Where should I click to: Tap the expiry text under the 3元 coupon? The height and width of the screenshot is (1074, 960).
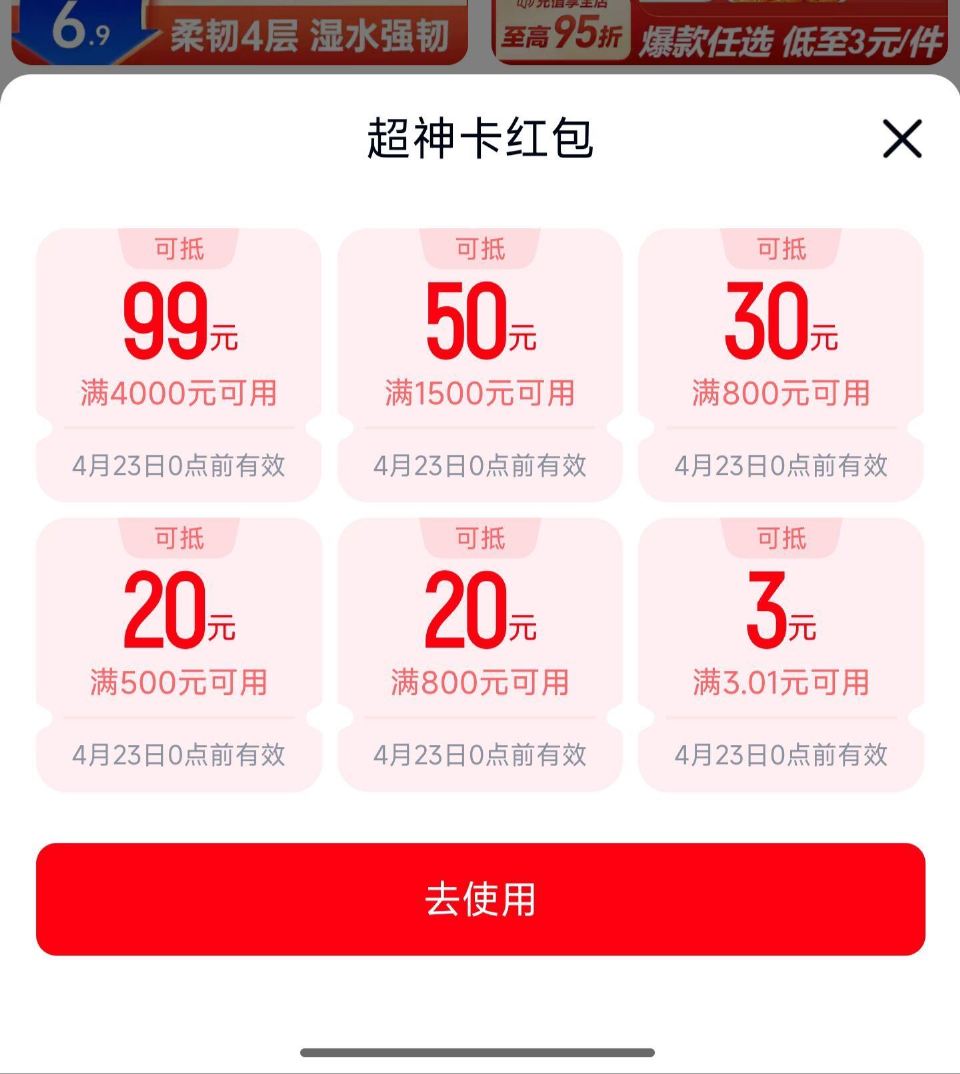[781, 756]
